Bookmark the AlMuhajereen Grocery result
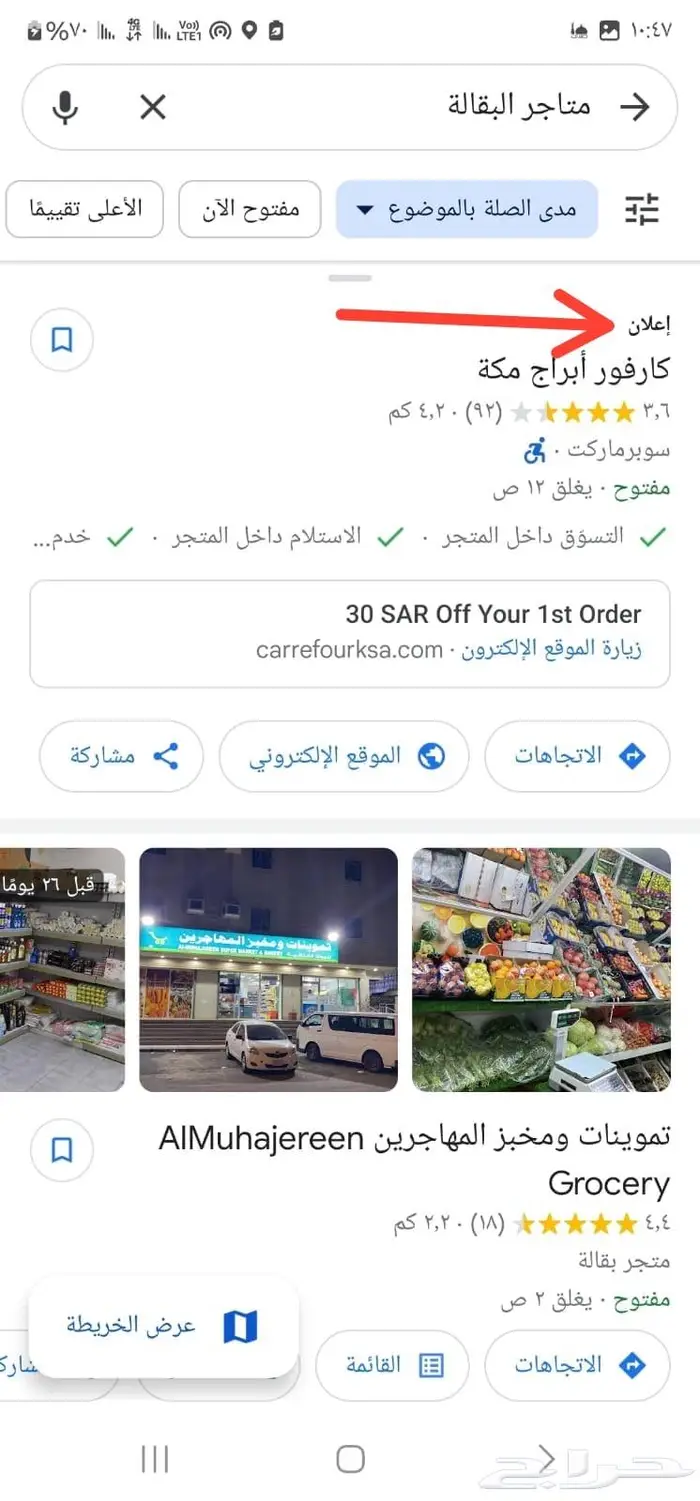The height and width of the screenshot is (1501, 700). coord(62,1150)
